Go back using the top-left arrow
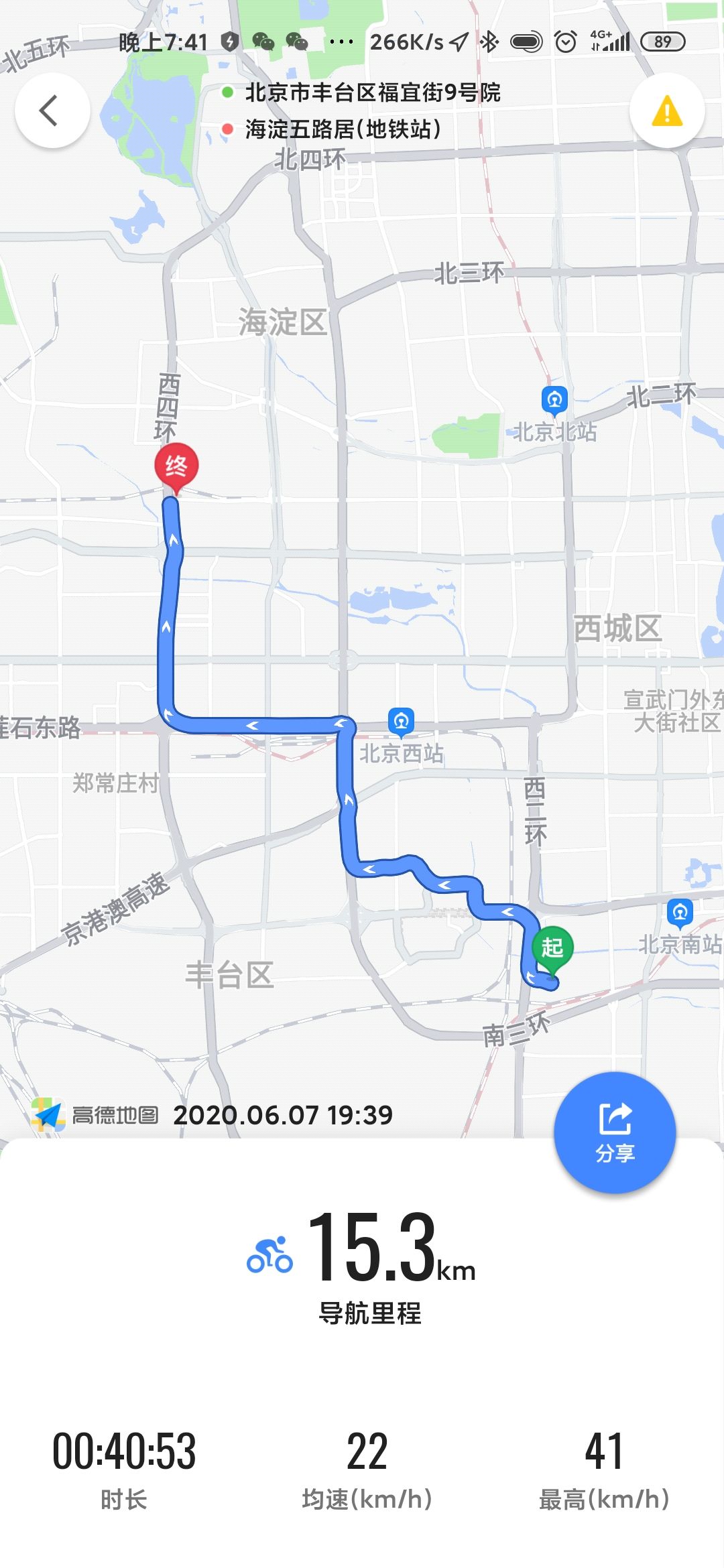 52,111
